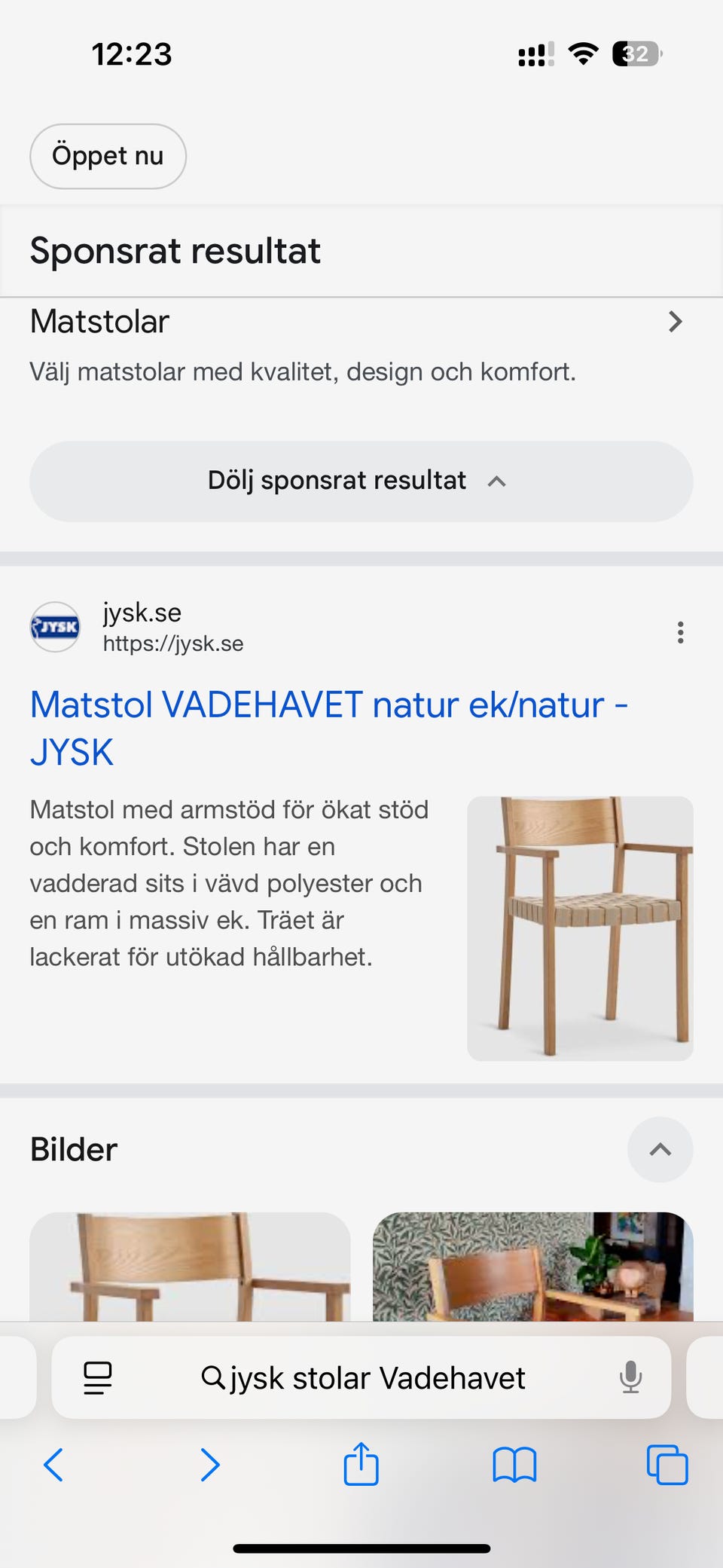Go forward to the next page

click(210, 1465)
